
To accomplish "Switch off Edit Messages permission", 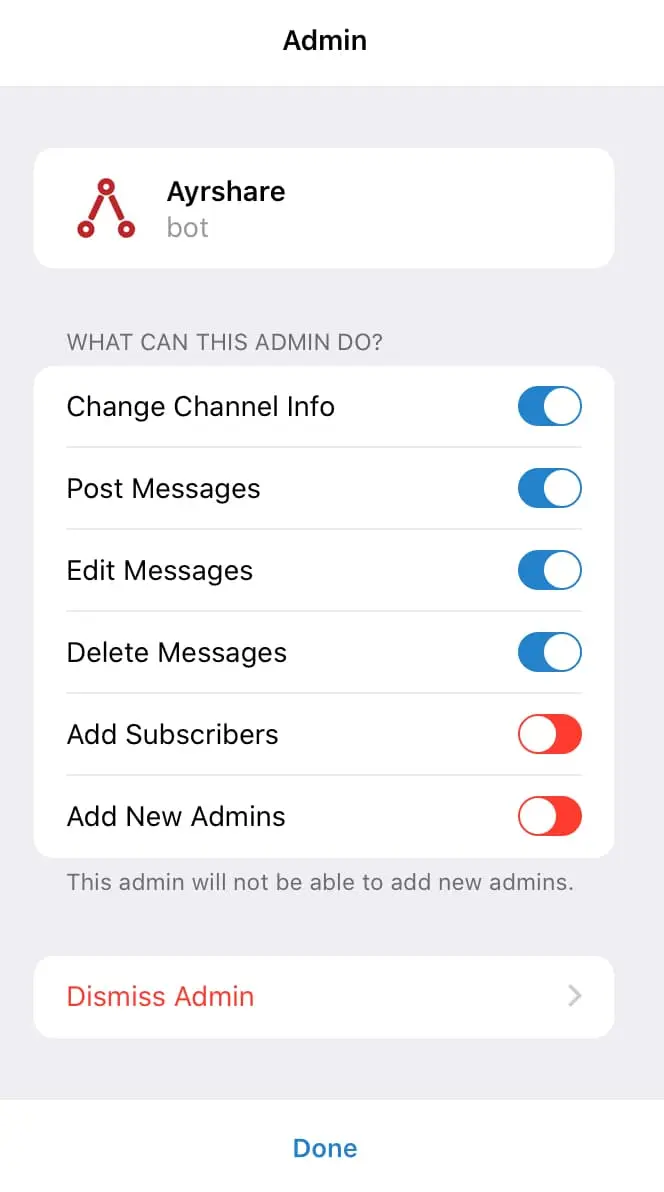I will 549,571.
